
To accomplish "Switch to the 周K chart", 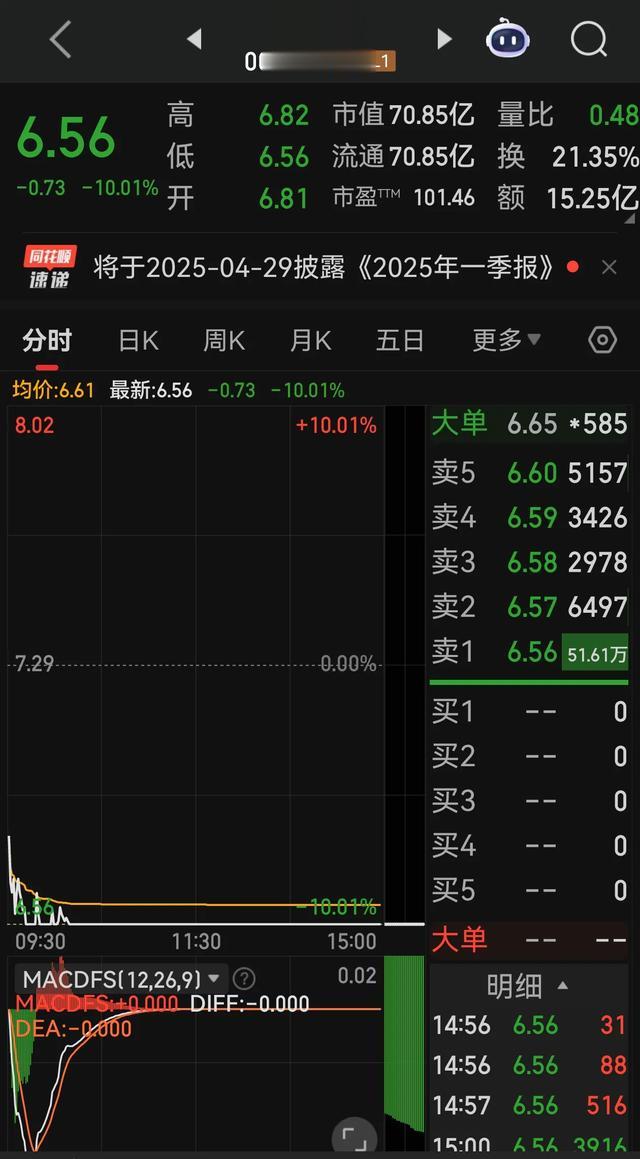I will (x=224, y=341).
